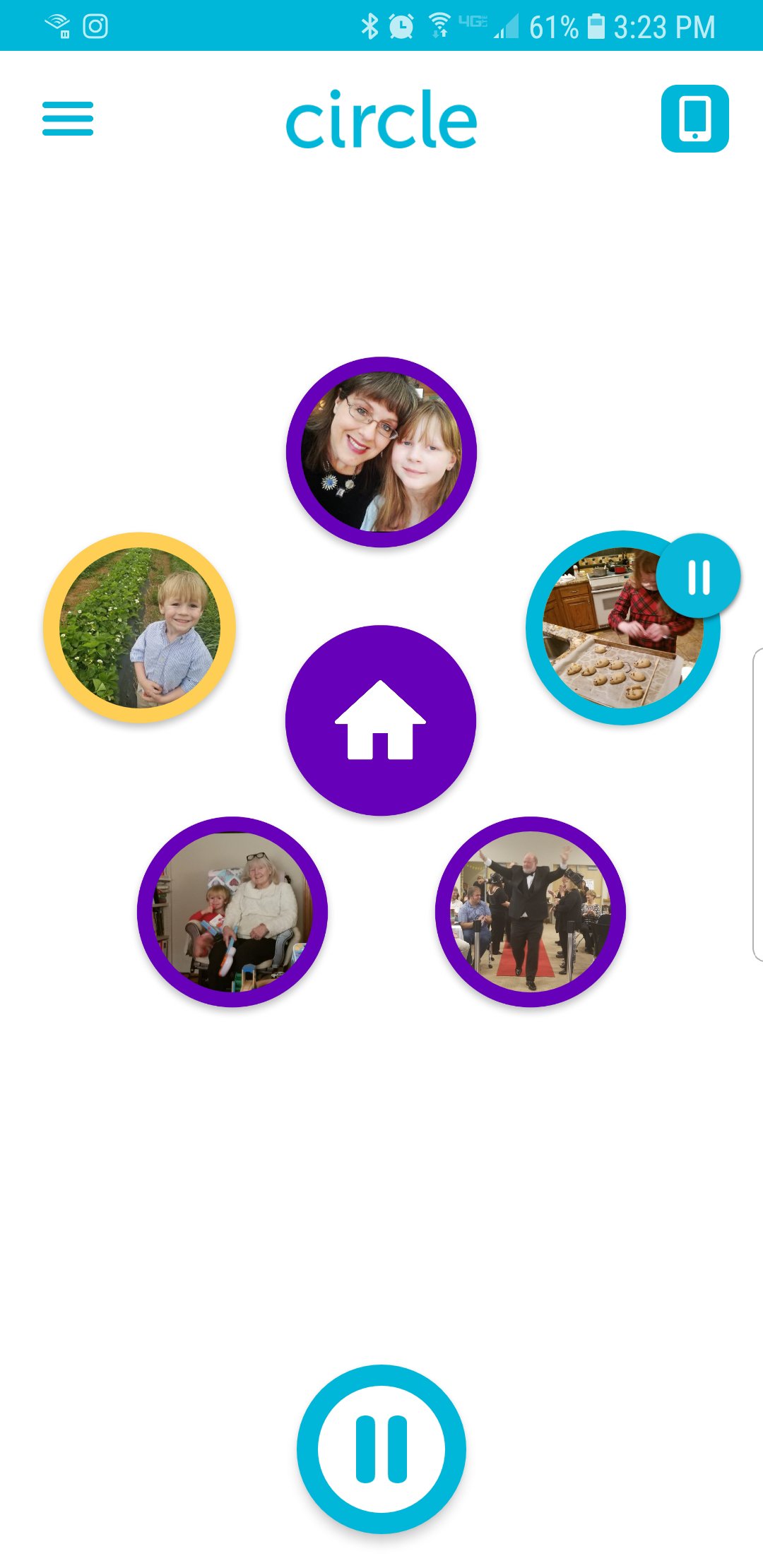Pause internet with big bottom button

[381, 1449]
